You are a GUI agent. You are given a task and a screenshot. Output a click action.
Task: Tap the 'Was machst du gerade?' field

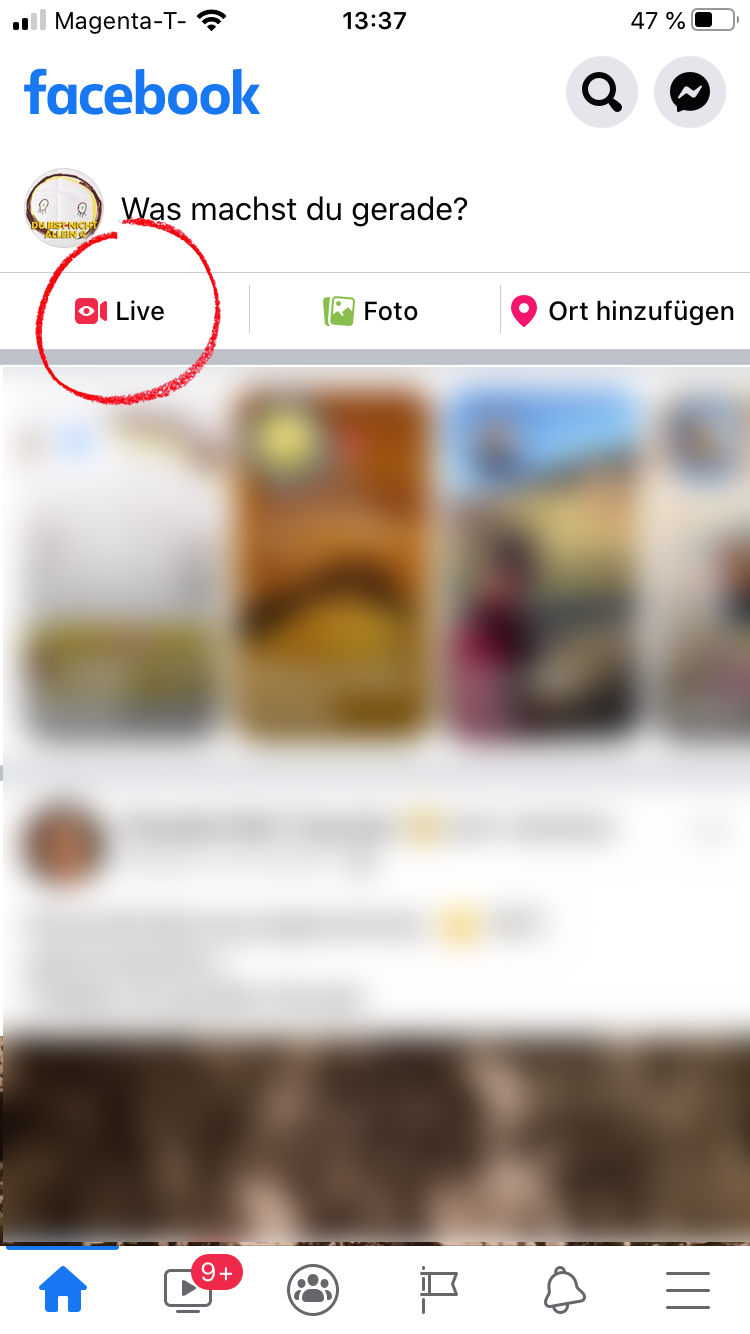[295, 209]
